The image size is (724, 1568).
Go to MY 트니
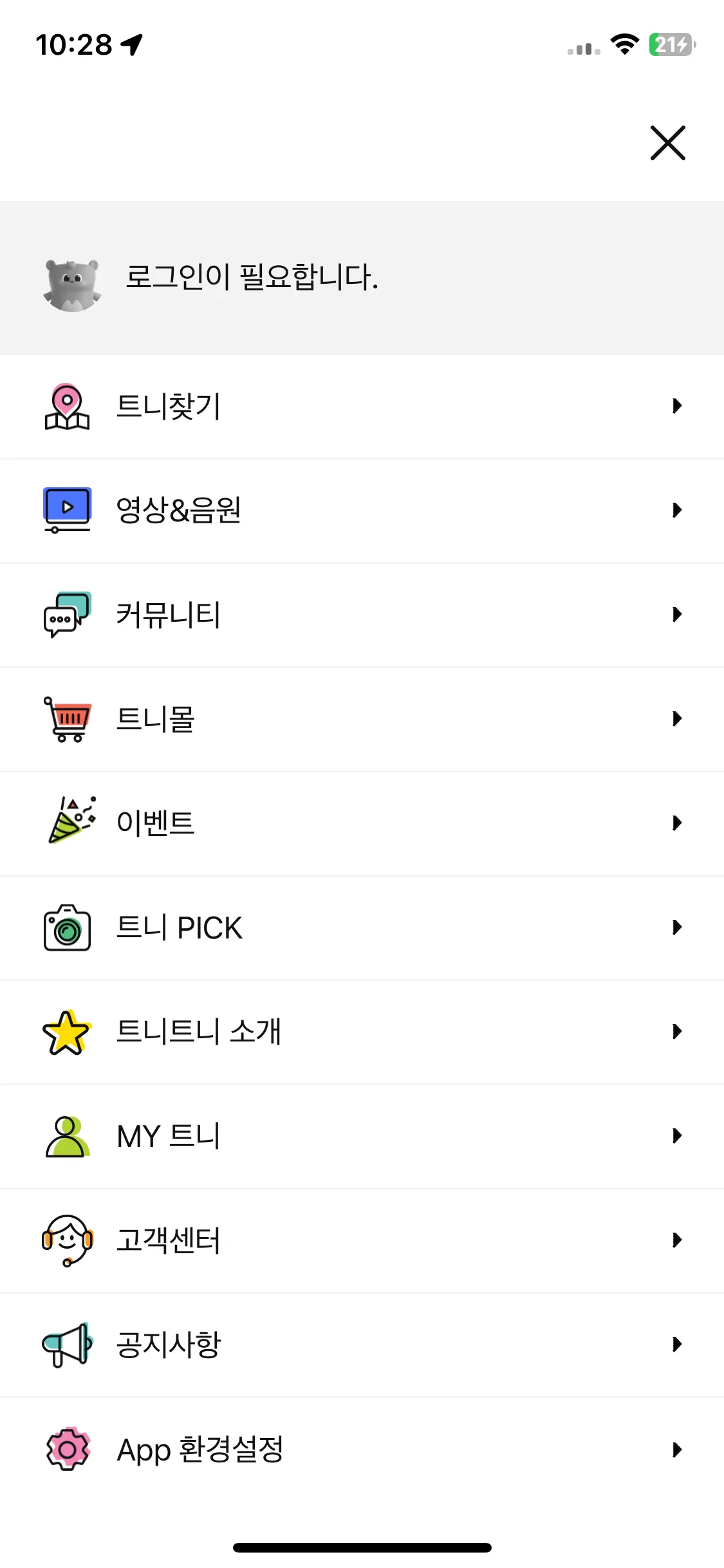(x=362, y=1136)
